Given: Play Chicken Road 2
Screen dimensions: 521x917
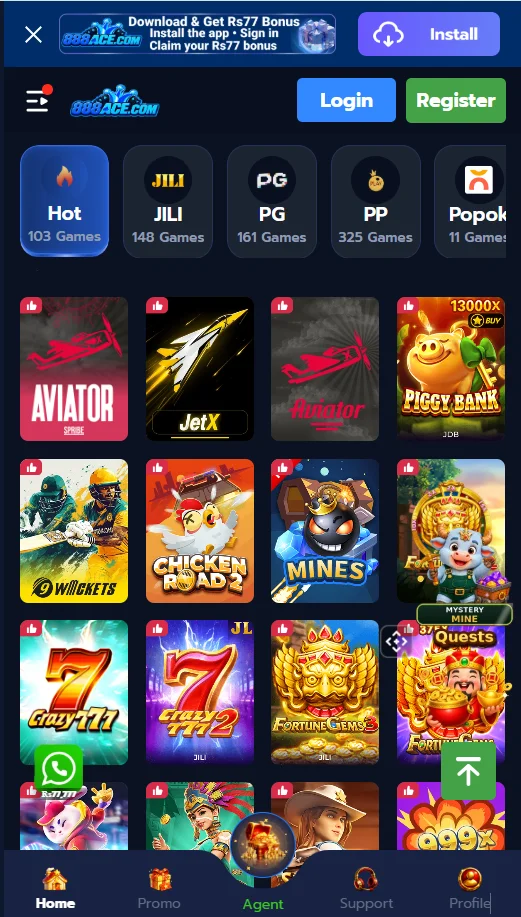Looking at the screenshot, I should click(x=199, y=530).
